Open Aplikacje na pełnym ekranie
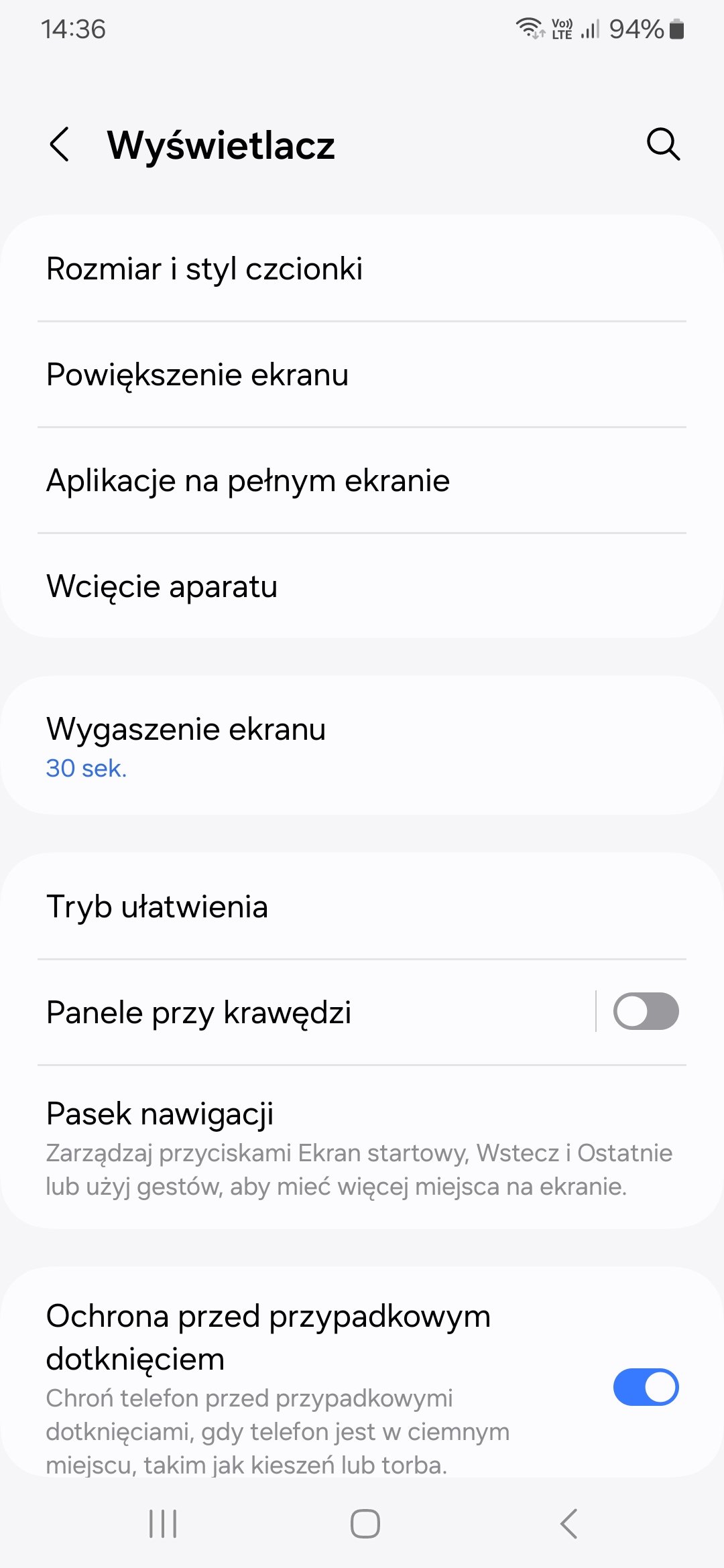724x1568 pixels. tap(362, 480)
